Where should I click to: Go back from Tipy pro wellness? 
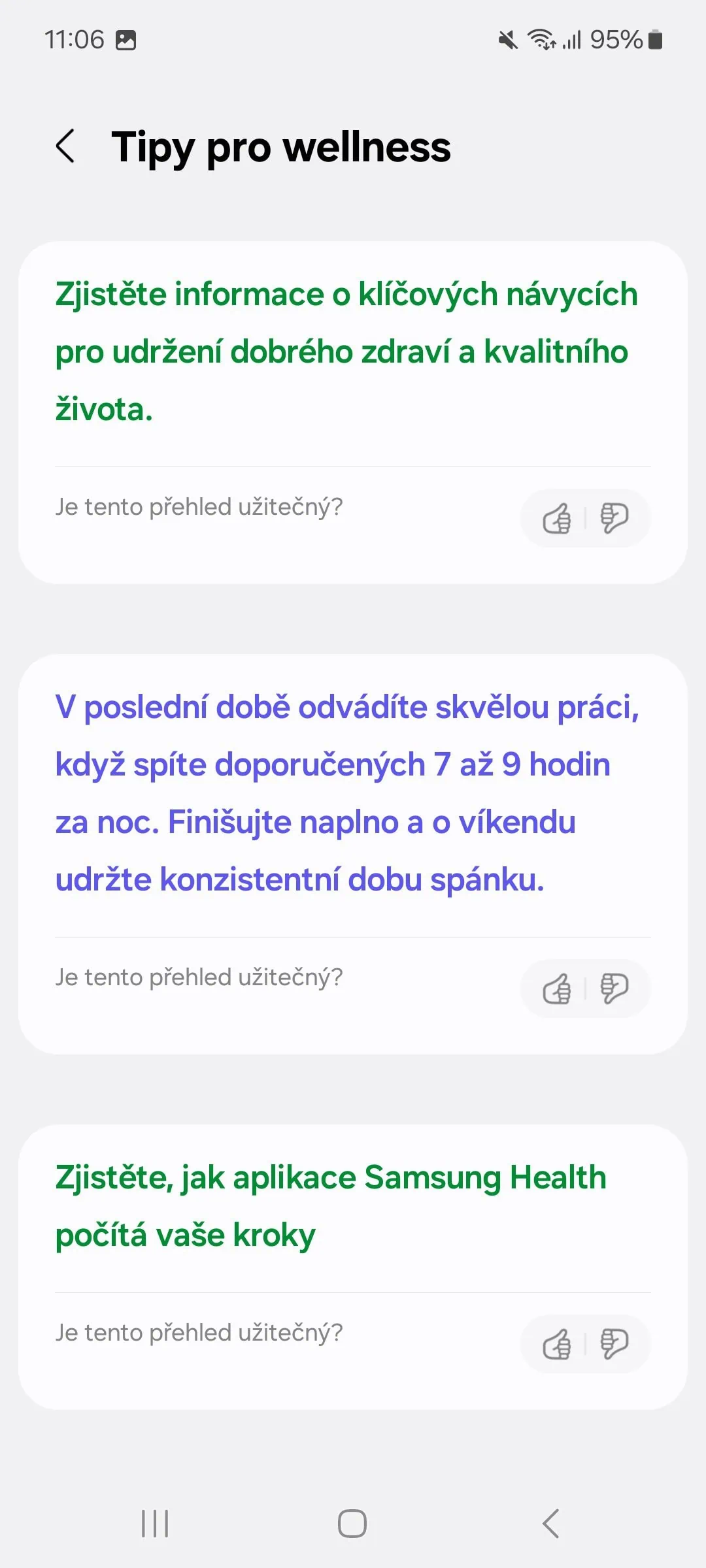pos(65,146)
